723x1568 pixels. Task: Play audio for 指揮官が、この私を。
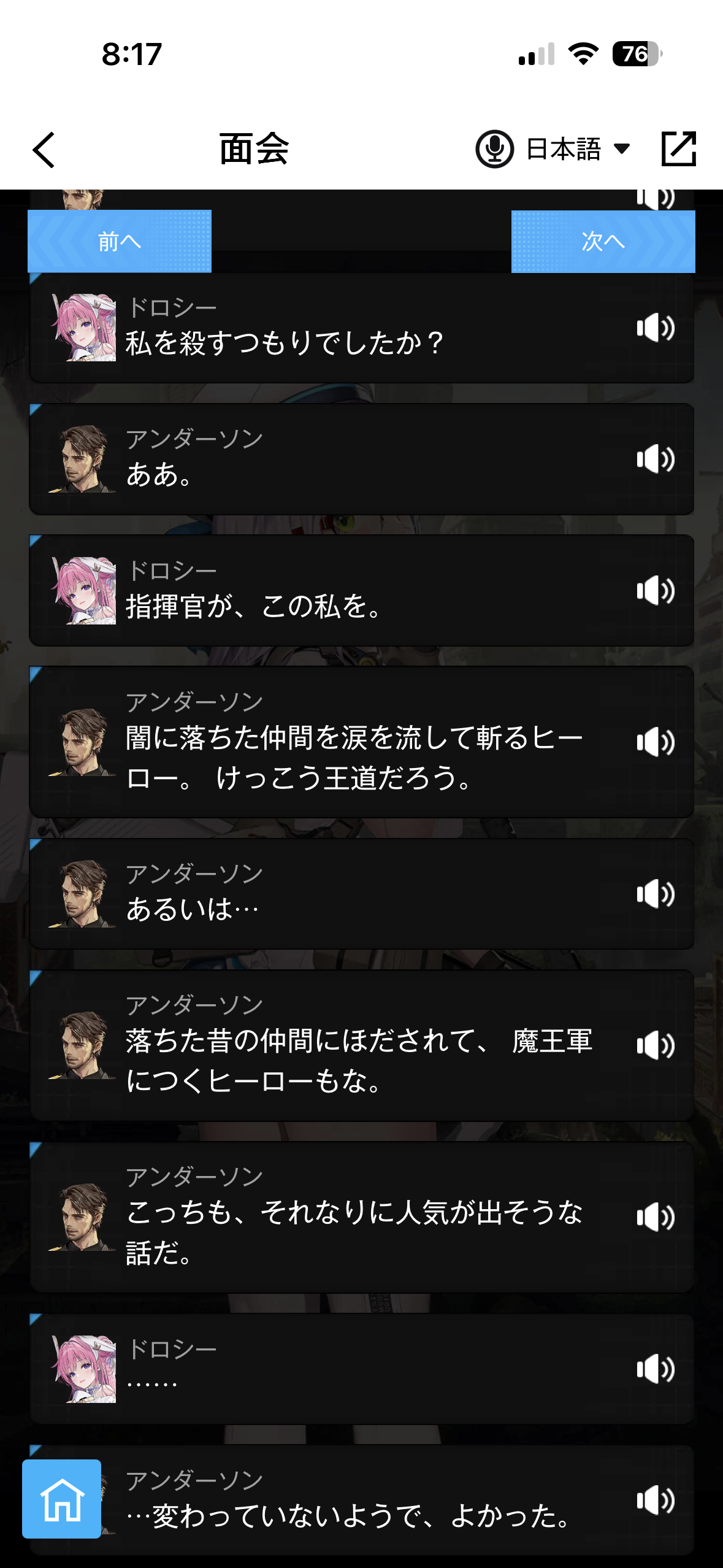point(655,590)
